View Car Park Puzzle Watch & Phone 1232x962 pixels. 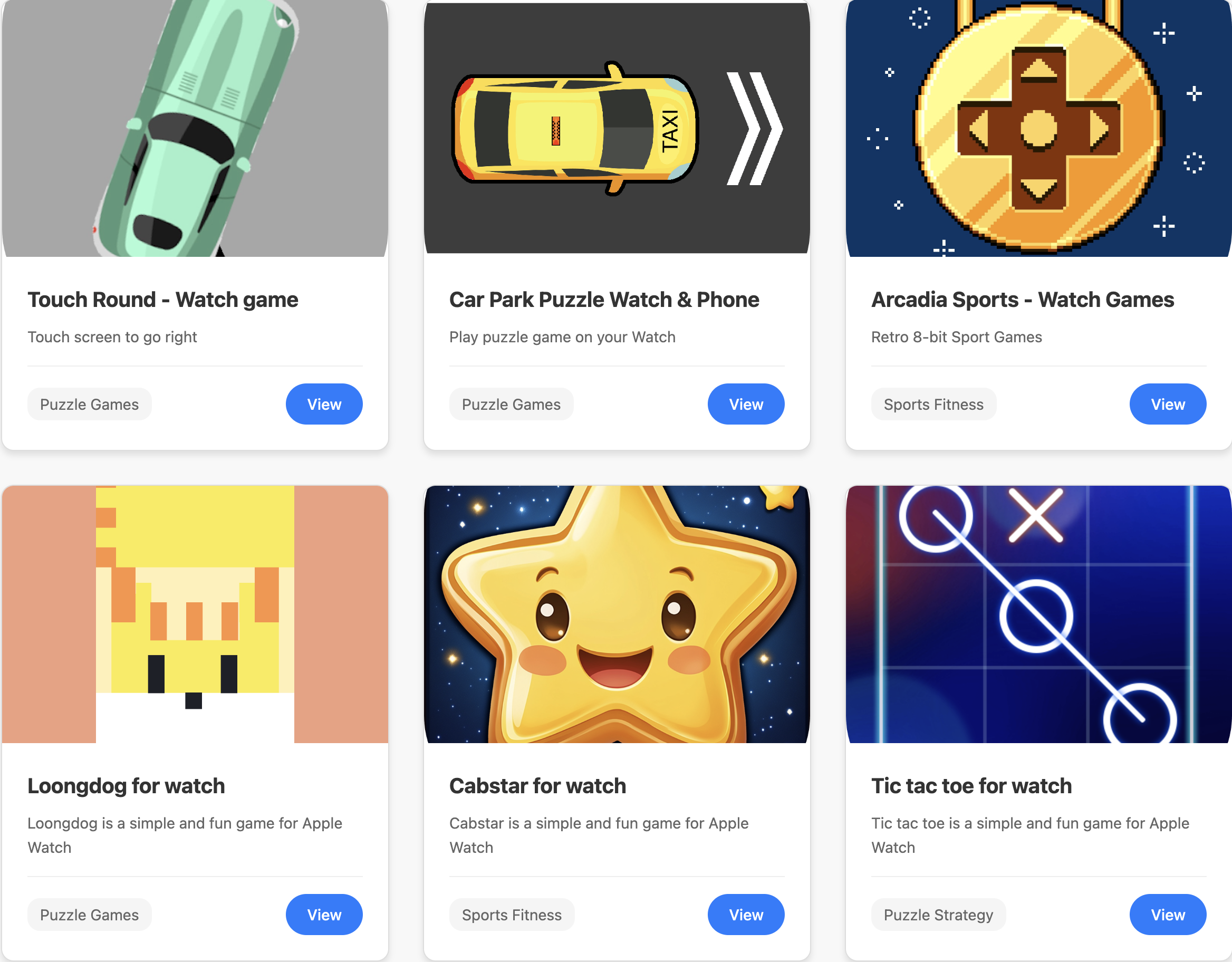pos(745,404)
